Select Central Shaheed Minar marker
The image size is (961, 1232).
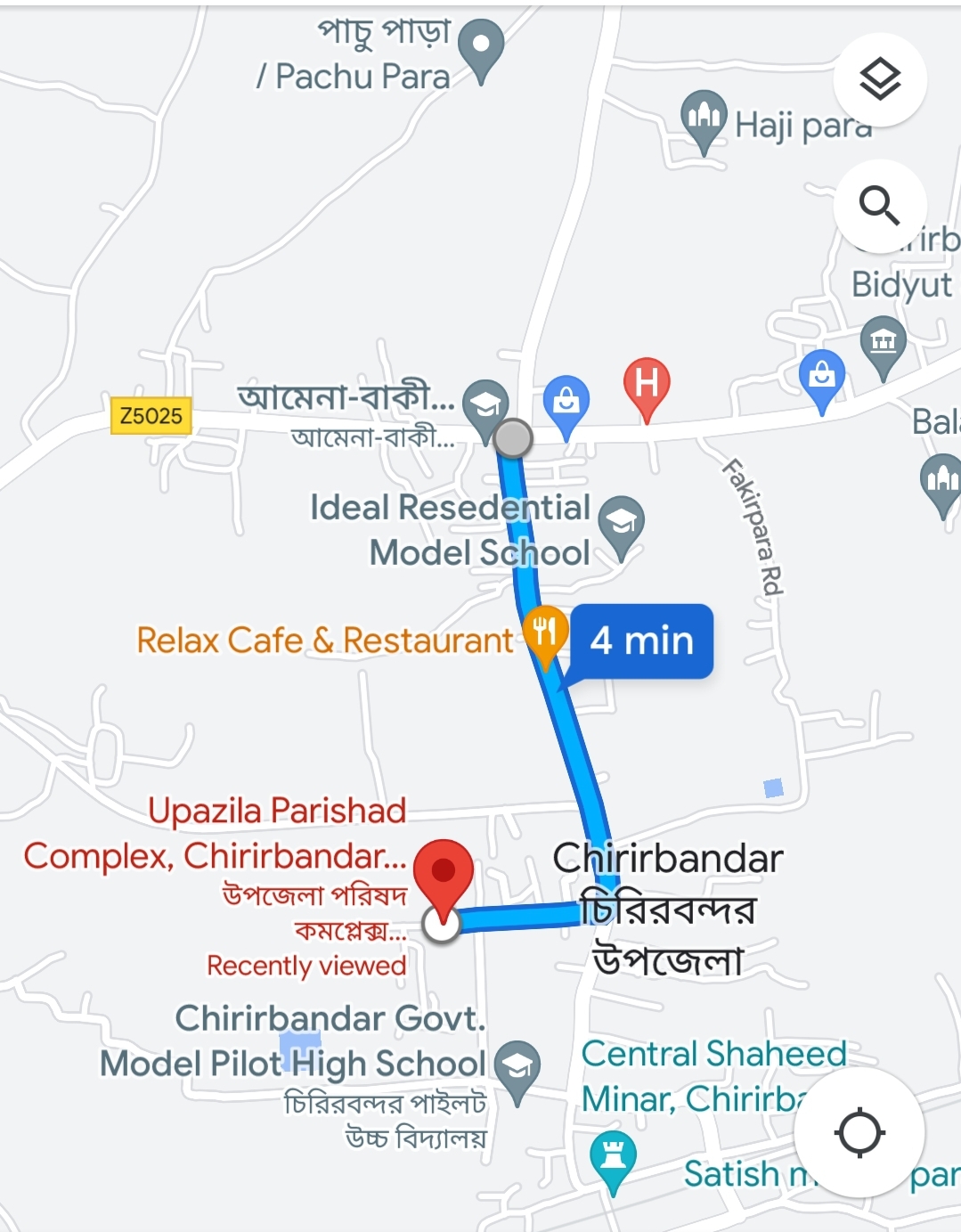pos(613,1158)
